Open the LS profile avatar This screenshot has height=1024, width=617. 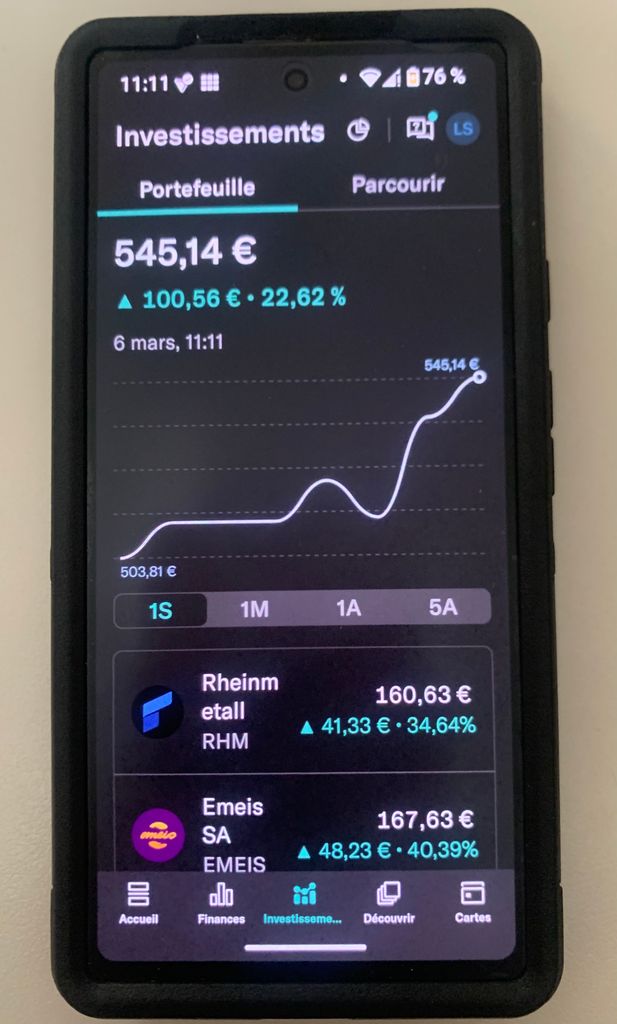point(462,129)
